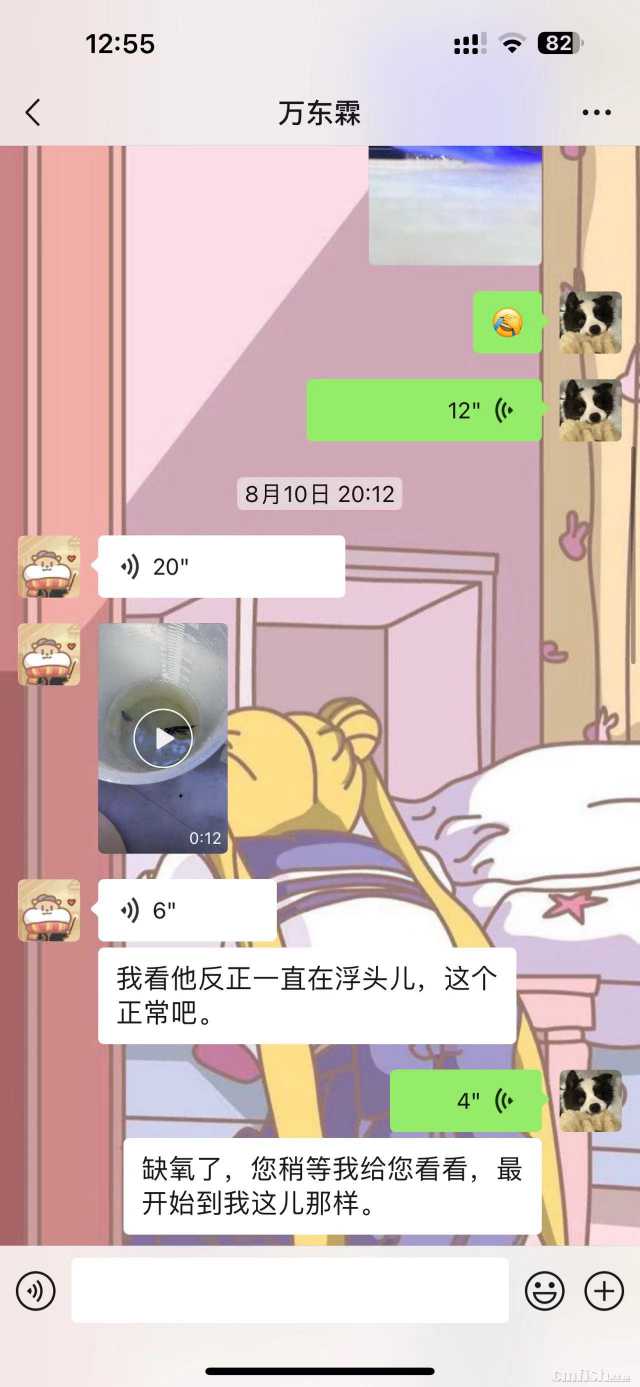Play the 6-second voice message
The height and width of the screenshot is (1387, 640).
[x=187, y=910]
